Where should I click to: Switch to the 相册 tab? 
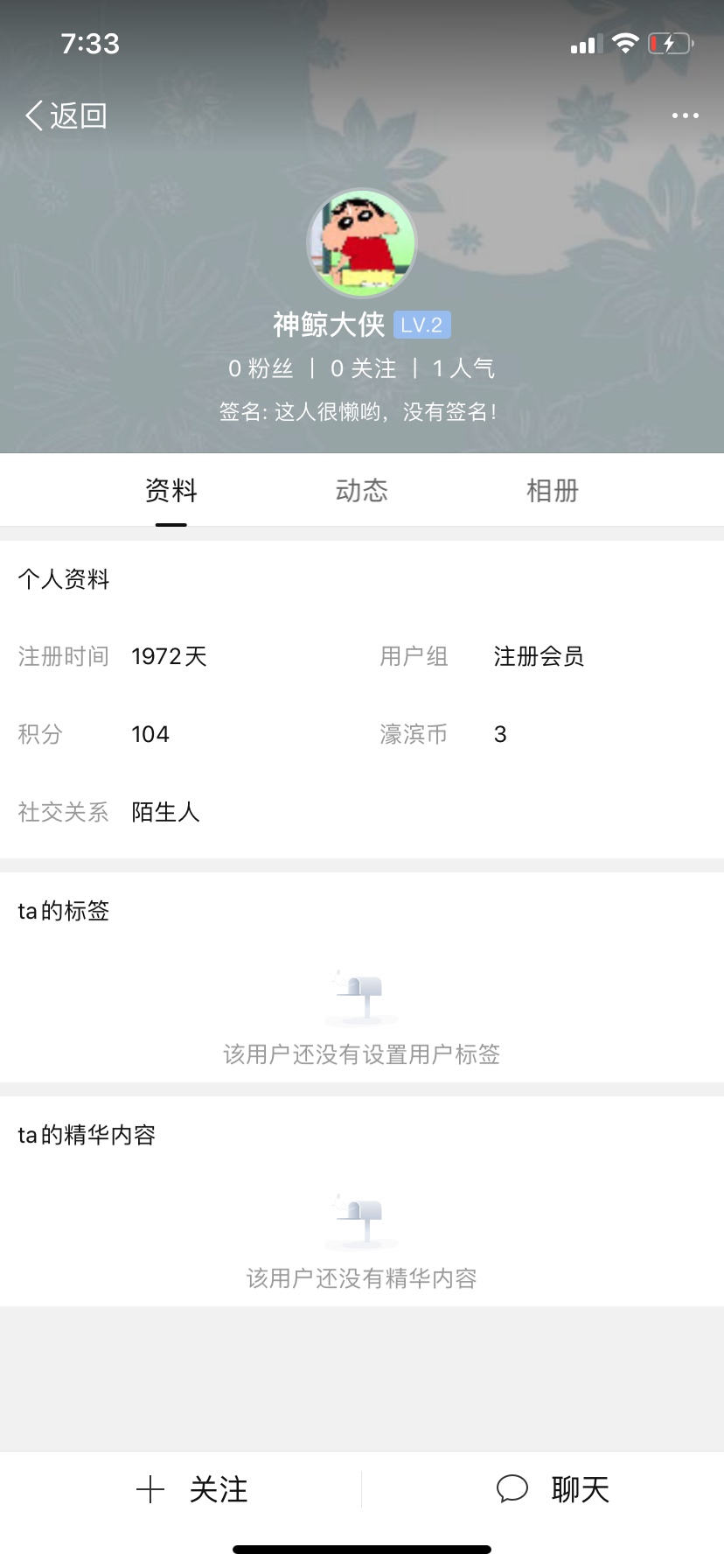552,491
